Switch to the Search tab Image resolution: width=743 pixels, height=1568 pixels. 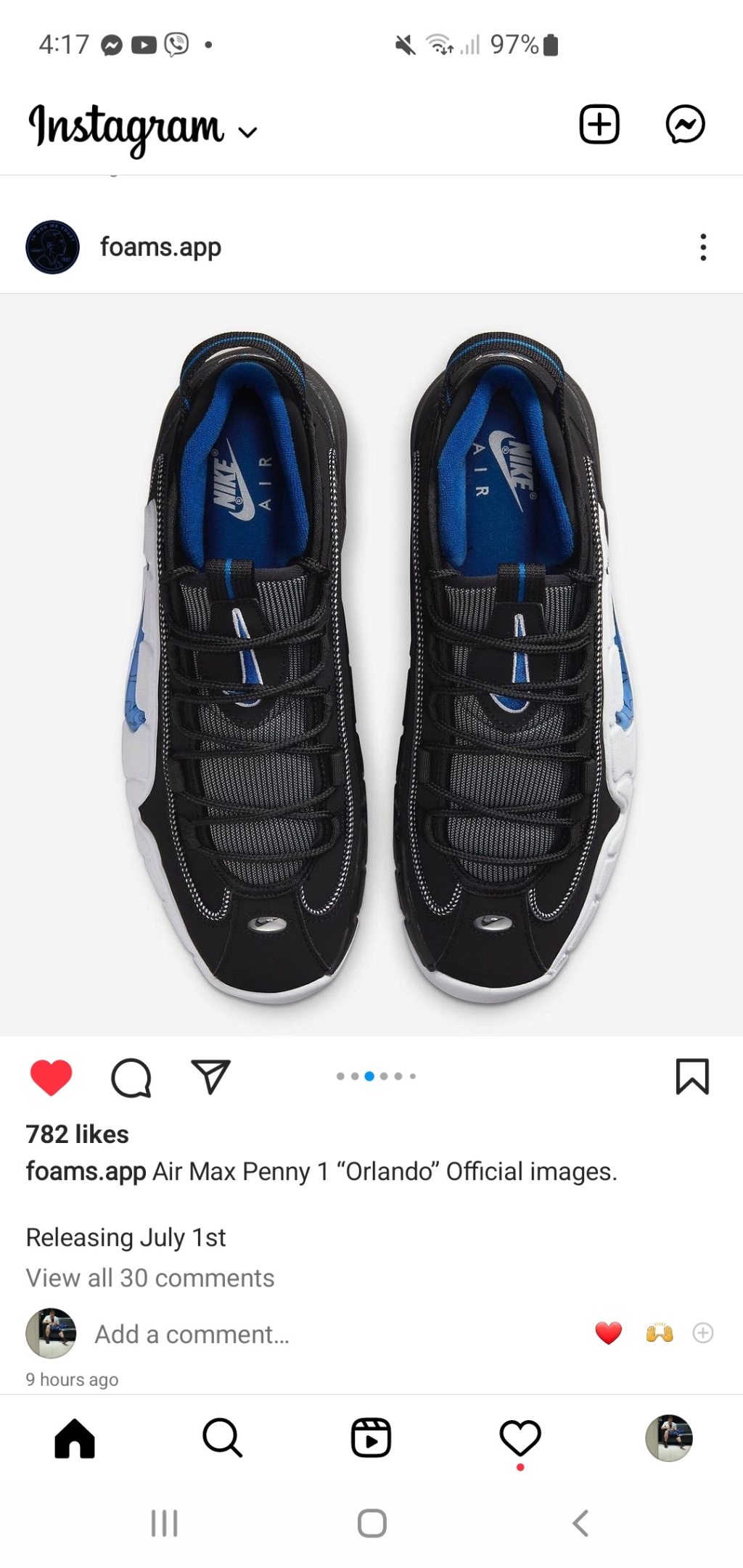point(222,1438)
